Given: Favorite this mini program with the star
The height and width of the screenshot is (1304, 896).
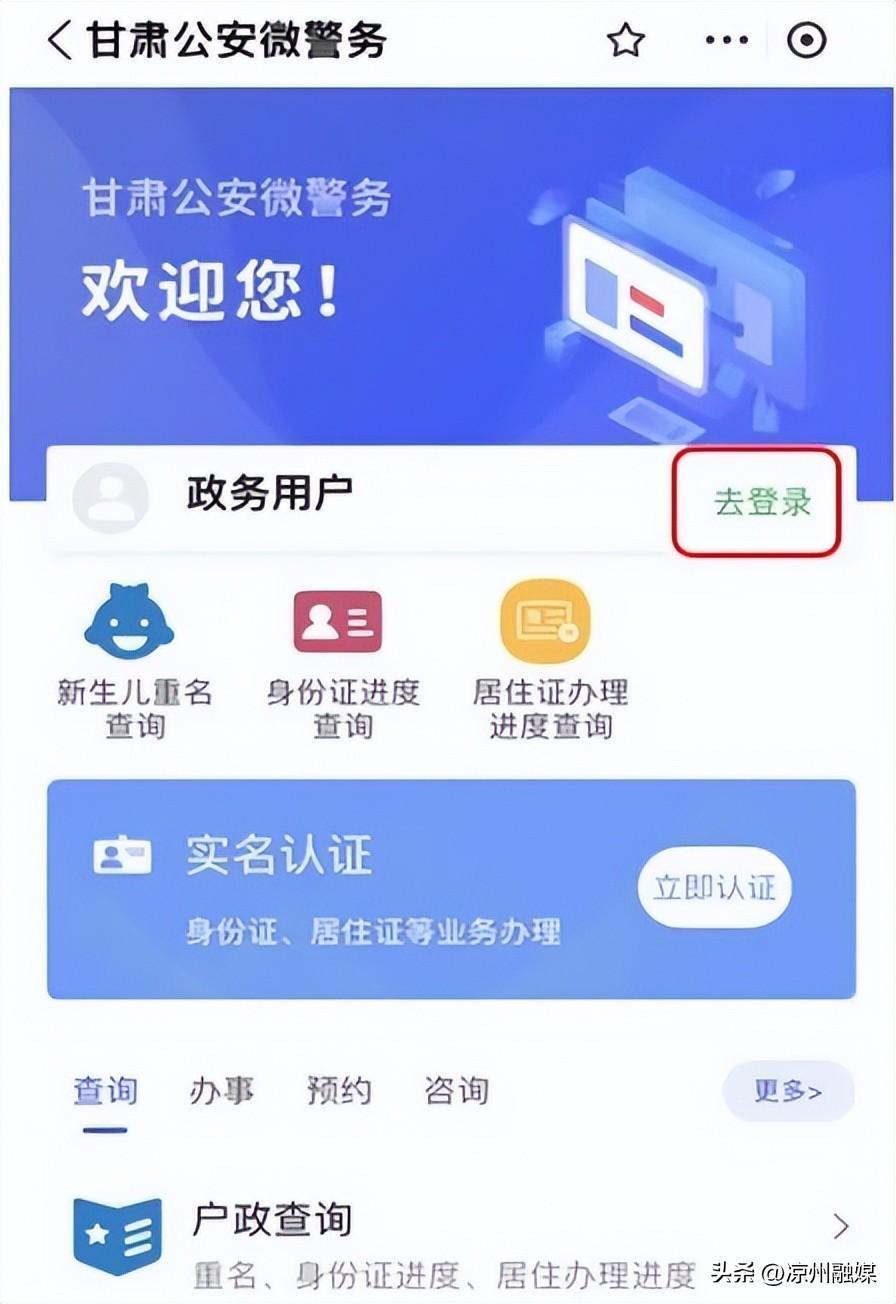Looking at the screenshot, I should [626, 41].
